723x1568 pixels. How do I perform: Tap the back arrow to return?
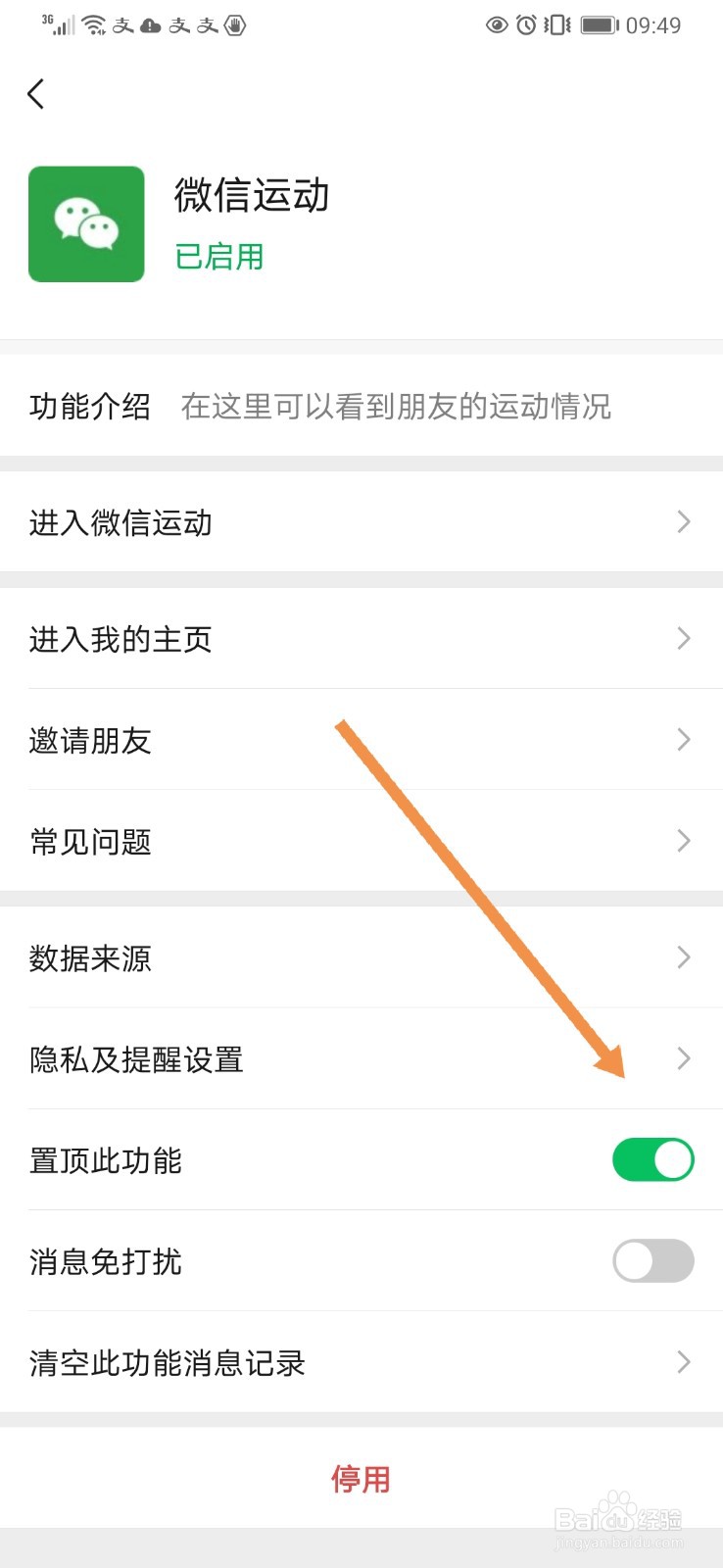pos(35,93)
